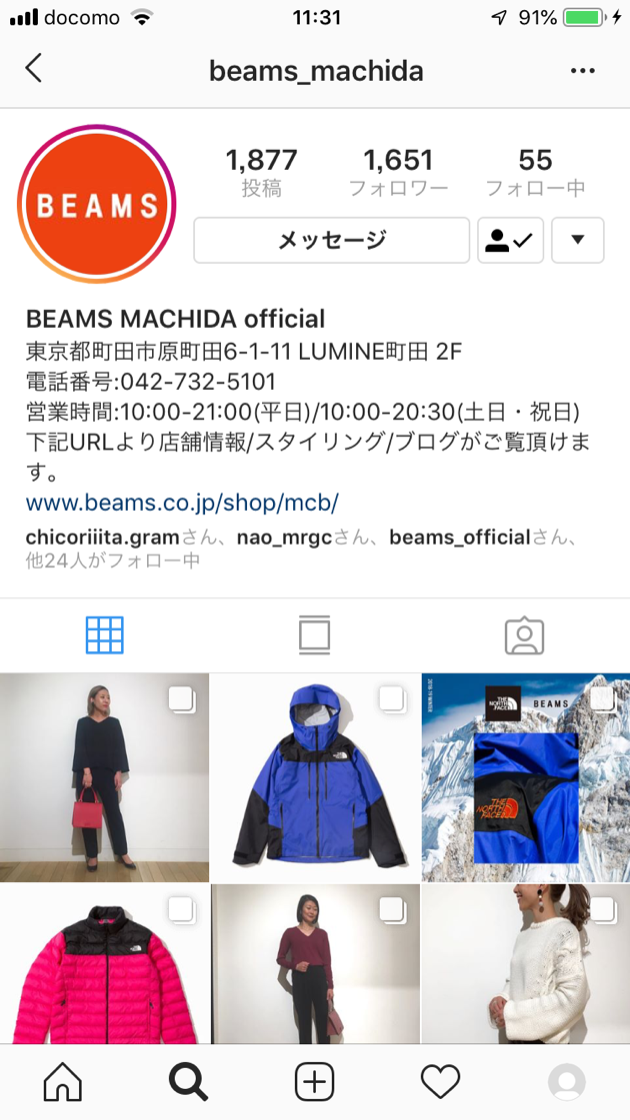Viewport: 630px width, 1120px height.
Task: Switch to the tagged photos tab
Action: 524,635
